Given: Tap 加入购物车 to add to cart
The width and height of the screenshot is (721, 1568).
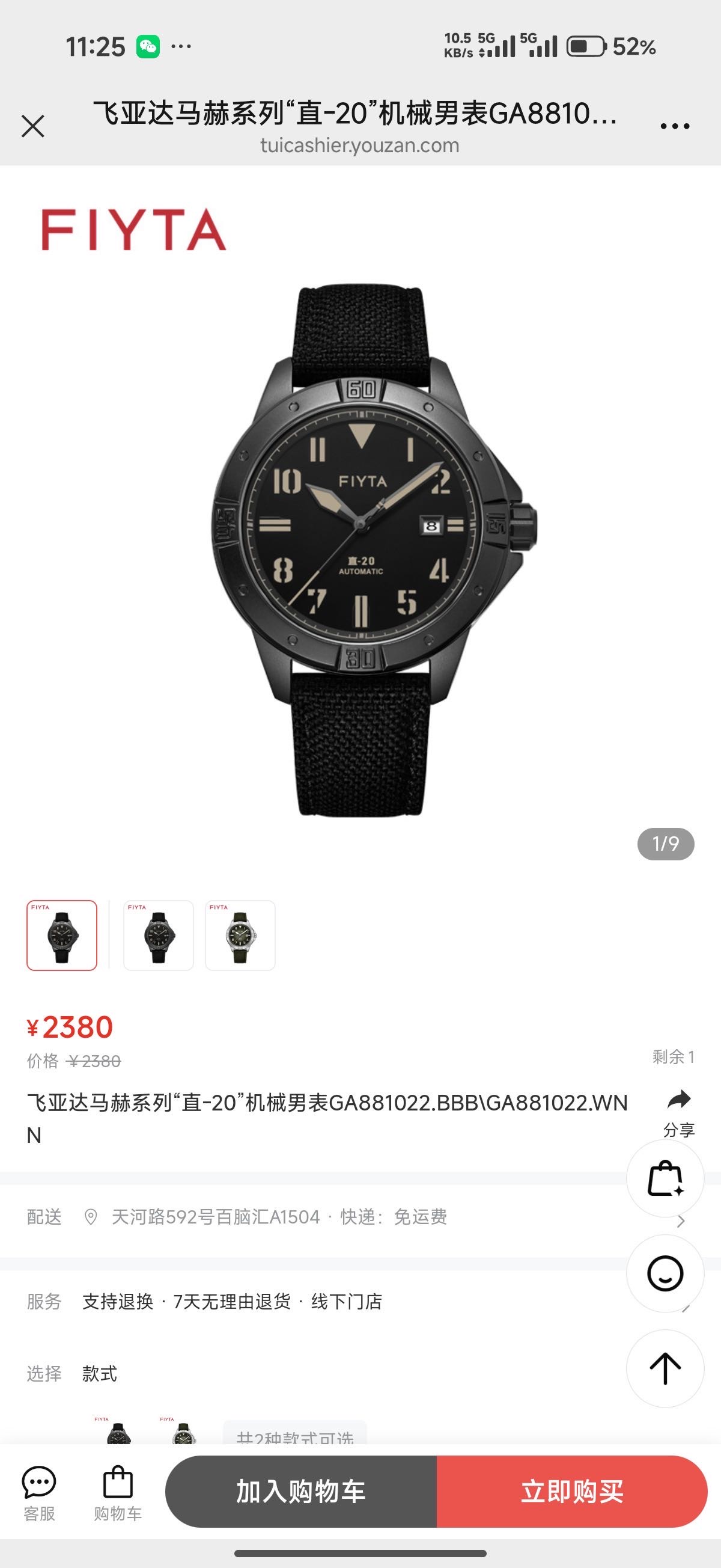Looking at the screenshot, I should click(300, 1492).
